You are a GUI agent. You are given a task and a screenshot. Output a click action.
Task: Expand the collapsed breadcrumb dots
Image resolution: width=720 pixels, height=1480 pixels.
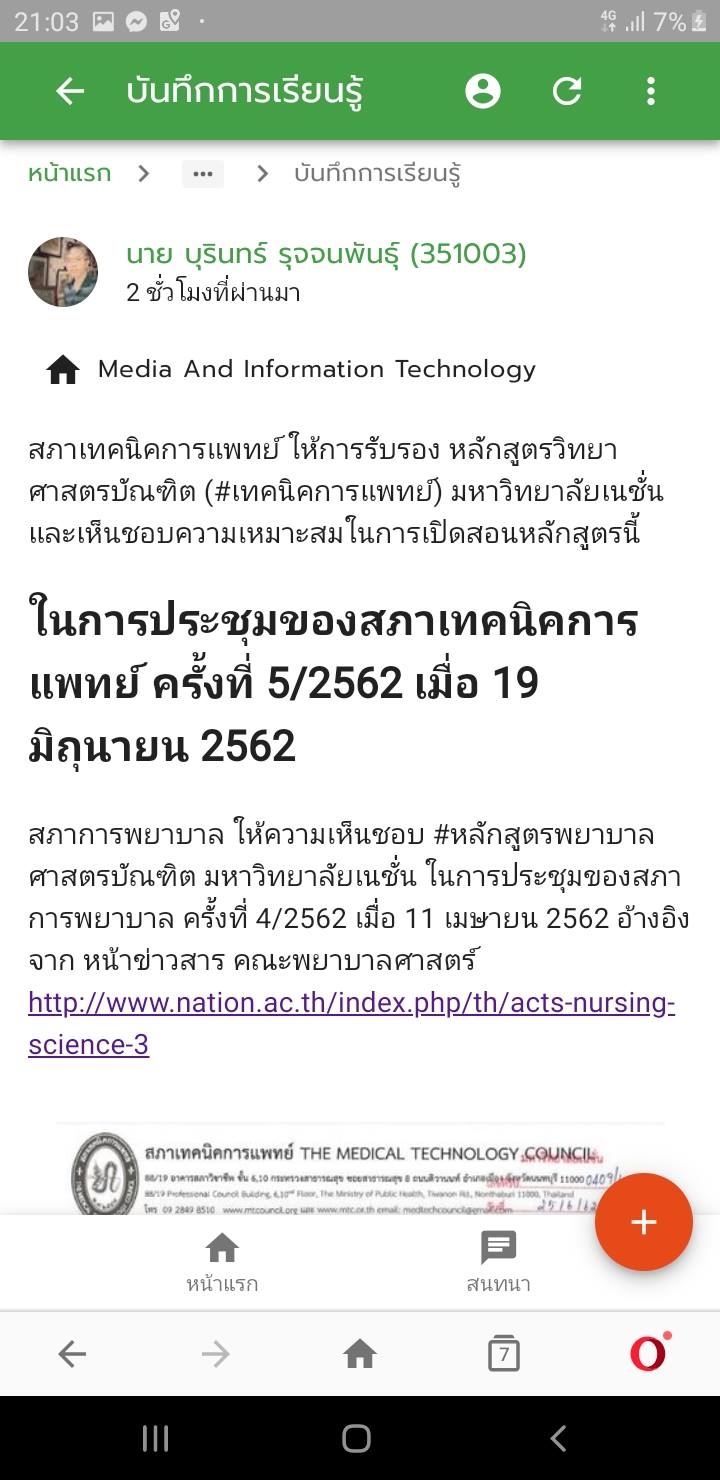tap(203, 173)
